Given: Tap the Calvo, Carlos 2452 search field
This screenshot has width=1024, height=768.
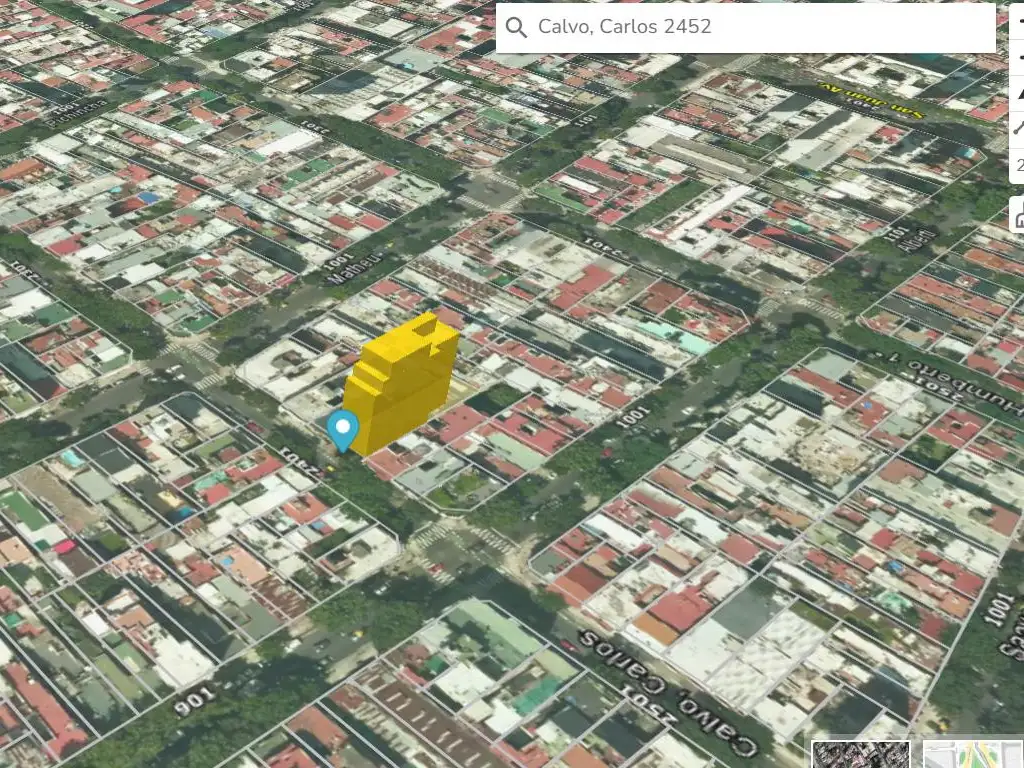Looking at the screenshot, I should pyautogui.click(x=760, y=27).
